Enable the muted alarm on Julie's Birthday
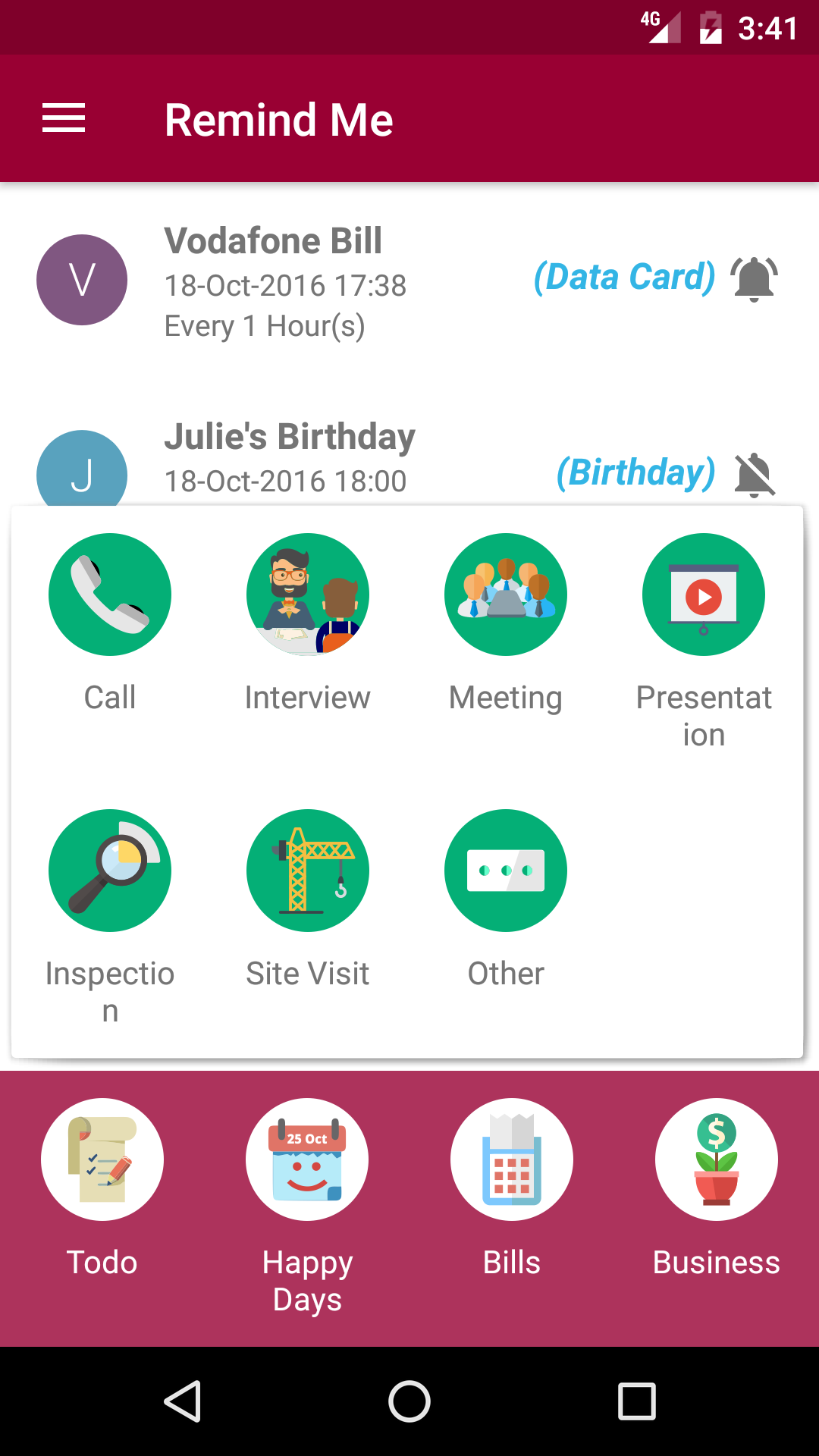Viewport: 819px width, 1456px height. pyautogui.click(x=753, y=475)
